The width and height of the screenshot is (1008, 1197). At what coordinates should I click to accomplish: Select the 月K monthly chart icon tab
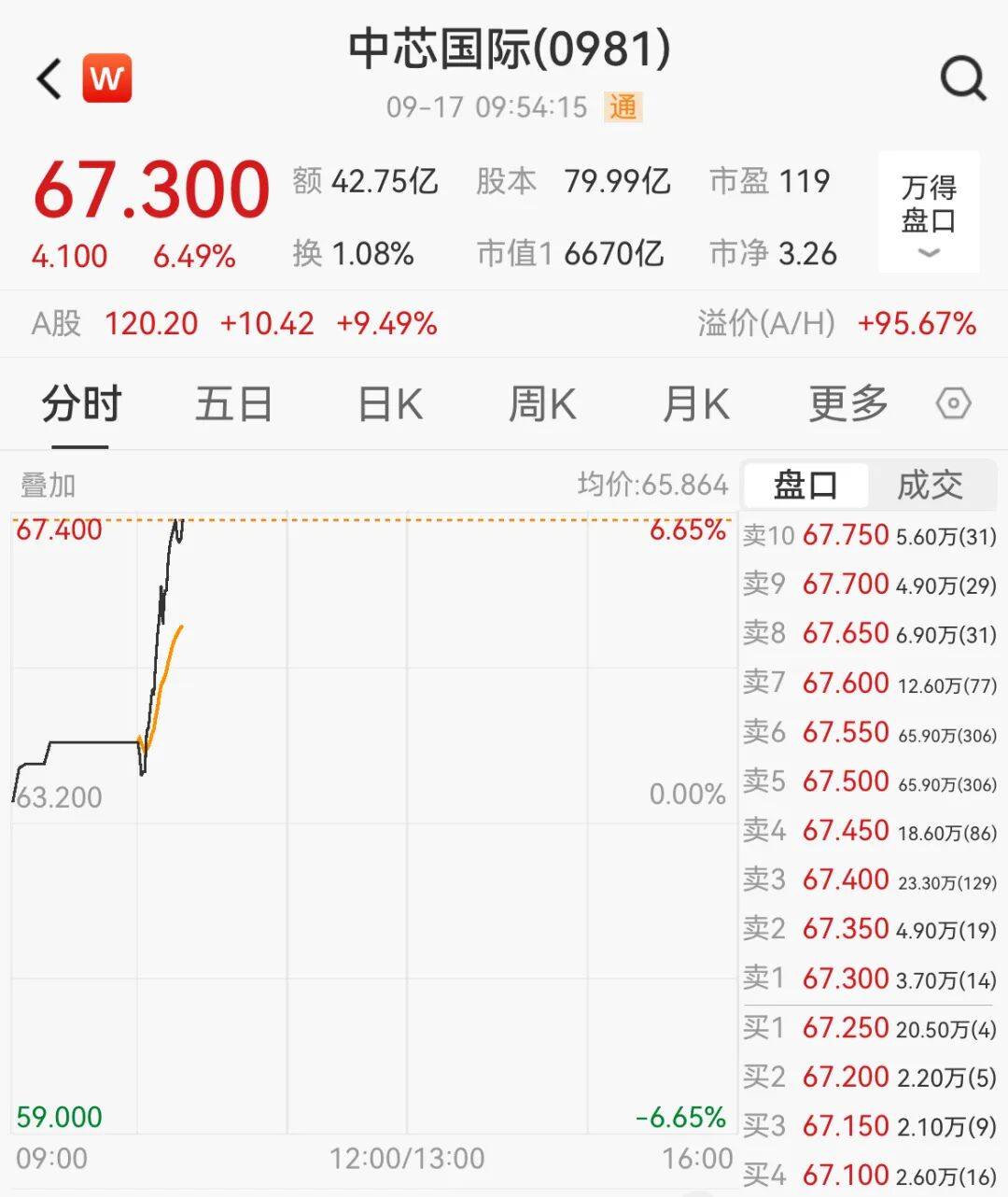[694, 403]
